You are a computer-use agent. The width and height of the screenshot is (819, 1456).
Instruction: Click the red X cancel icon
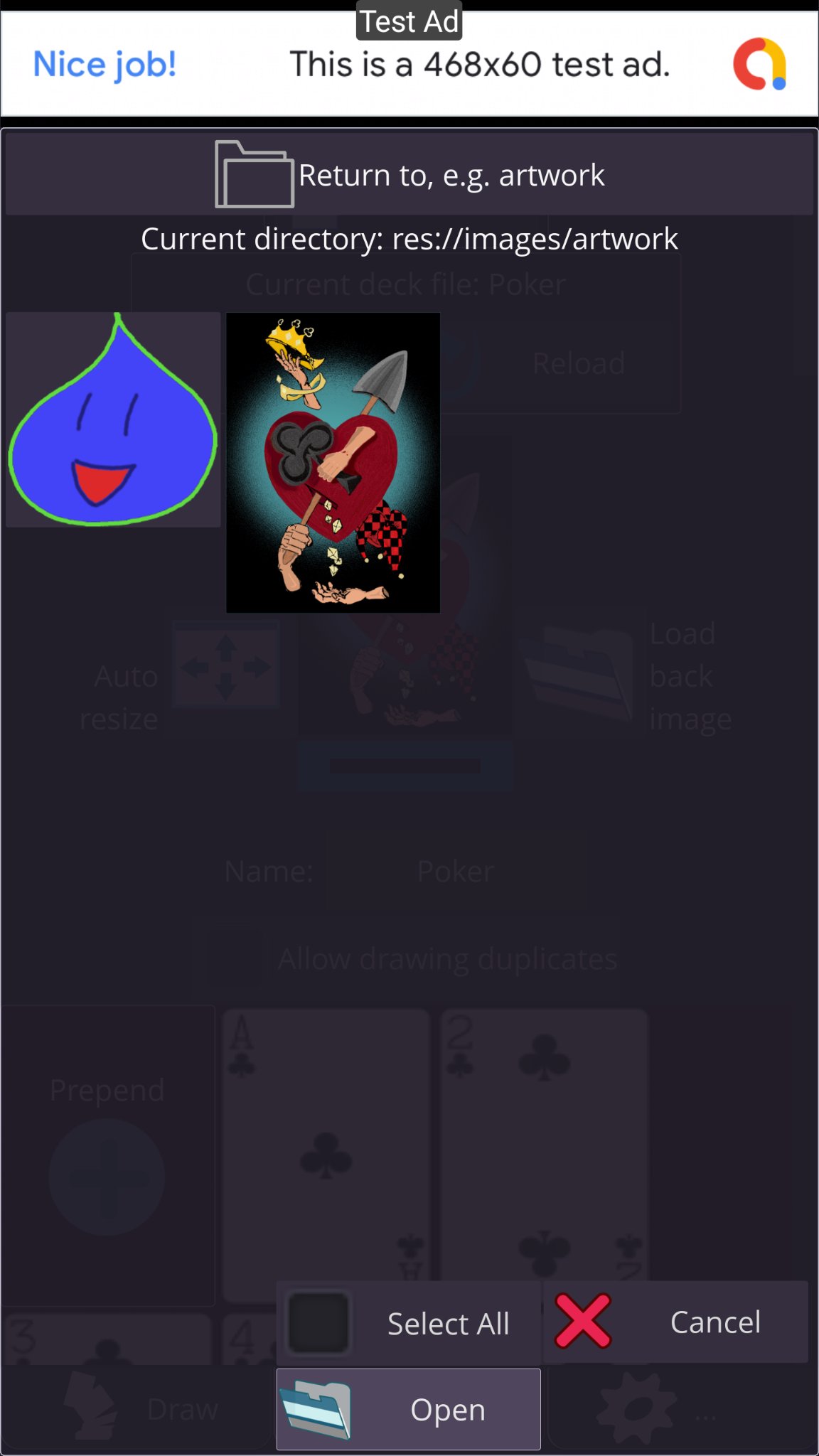coord(582,1322)
